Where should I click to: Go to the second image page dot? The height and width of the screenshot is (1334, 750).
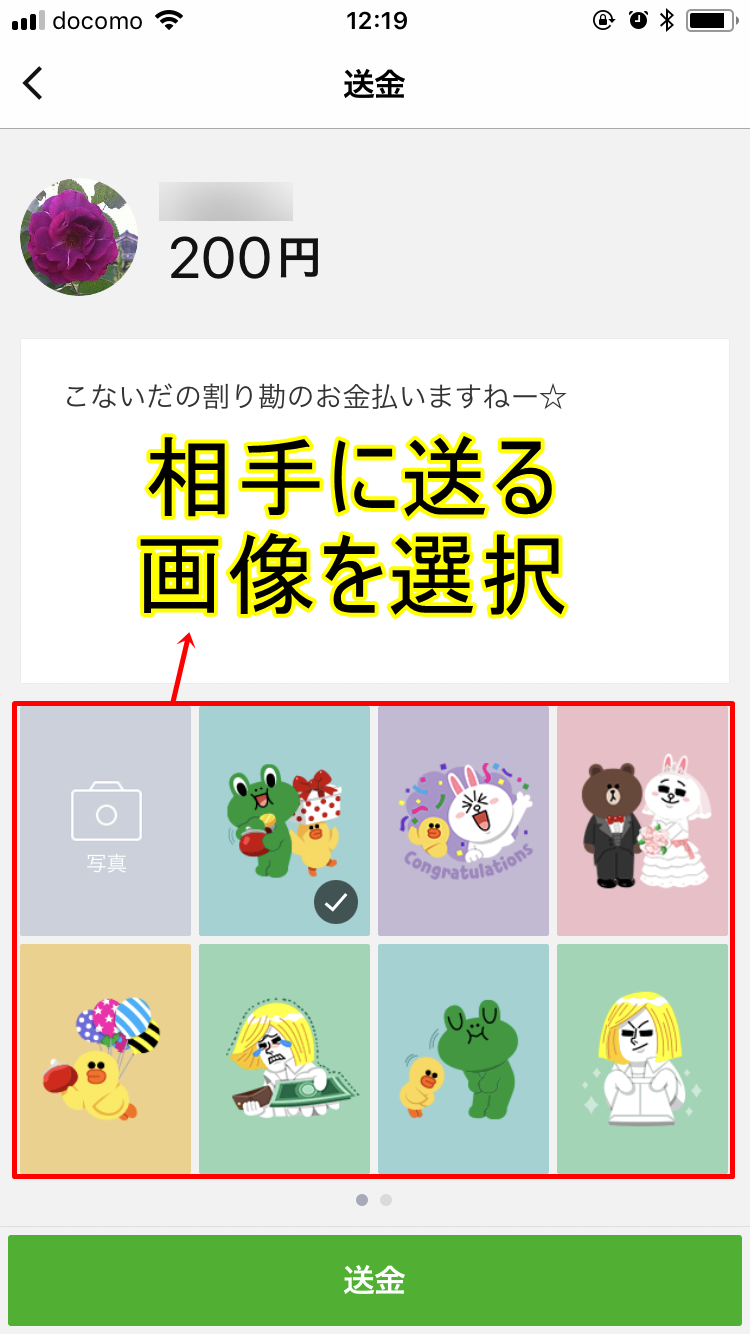386,1199
